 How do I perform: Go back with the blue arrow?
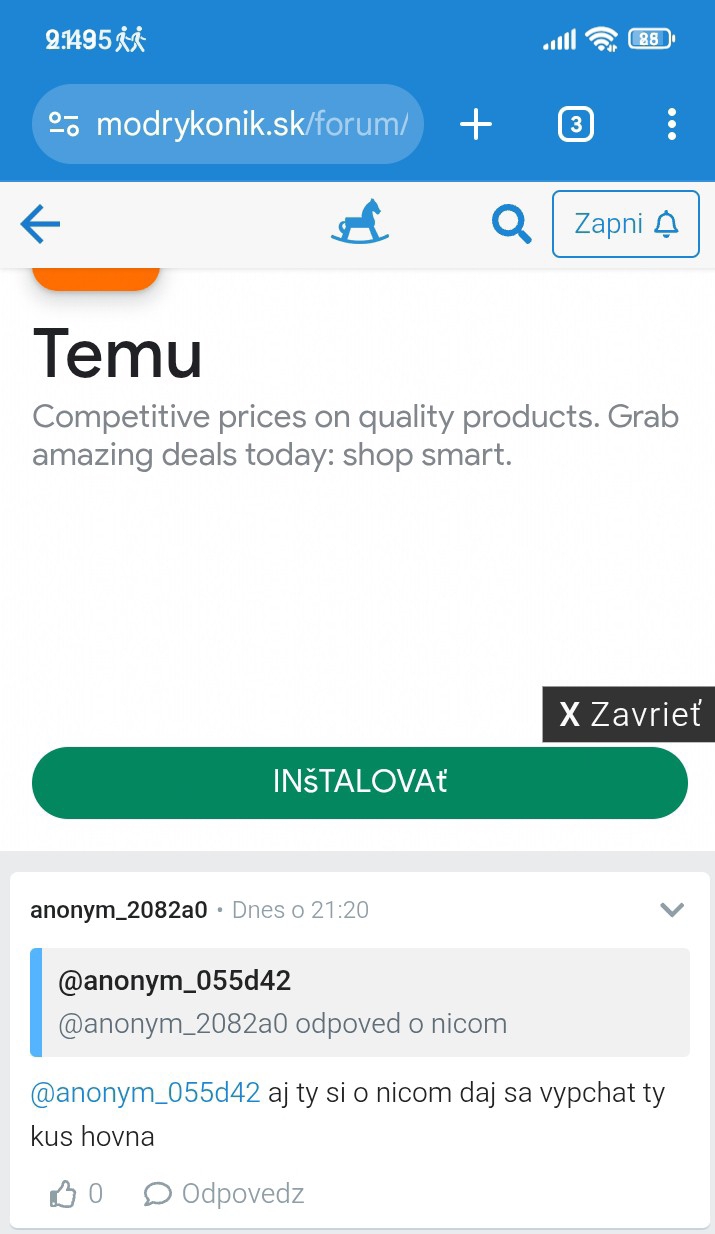pyautogui.click(x=40, y=225)
